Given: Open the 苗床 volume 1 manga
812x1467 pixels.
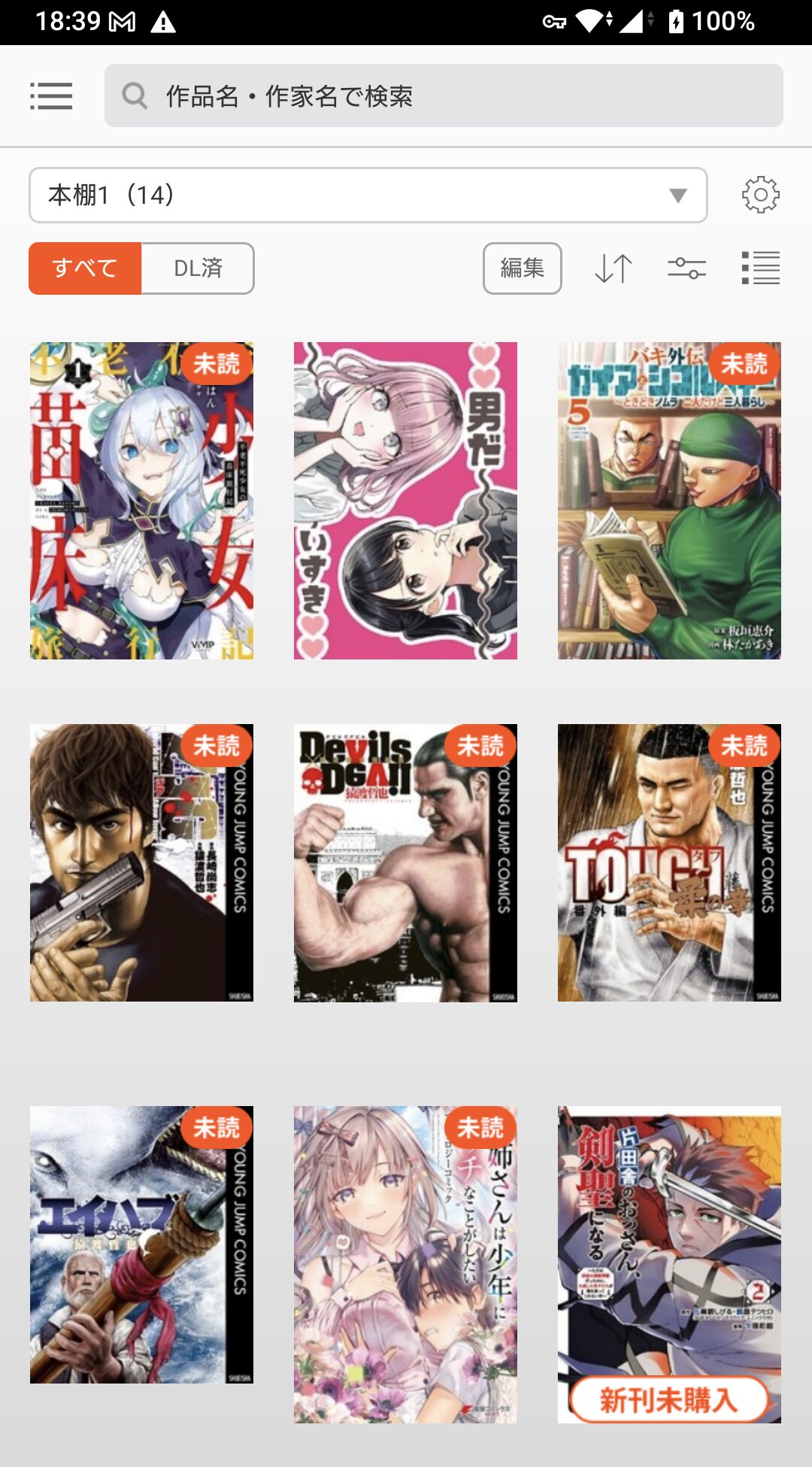Looking at the screenshot, I should (141, 501).
